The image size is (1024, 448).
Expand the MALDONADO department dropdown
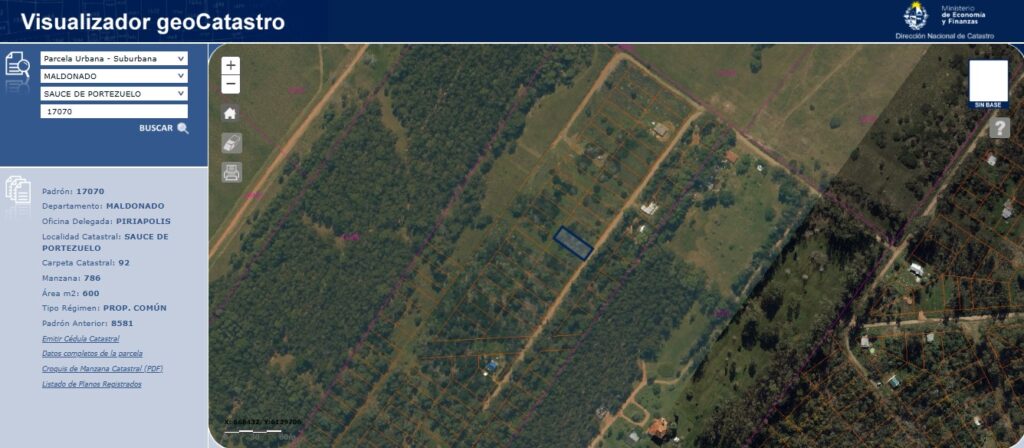pos(113,76)
